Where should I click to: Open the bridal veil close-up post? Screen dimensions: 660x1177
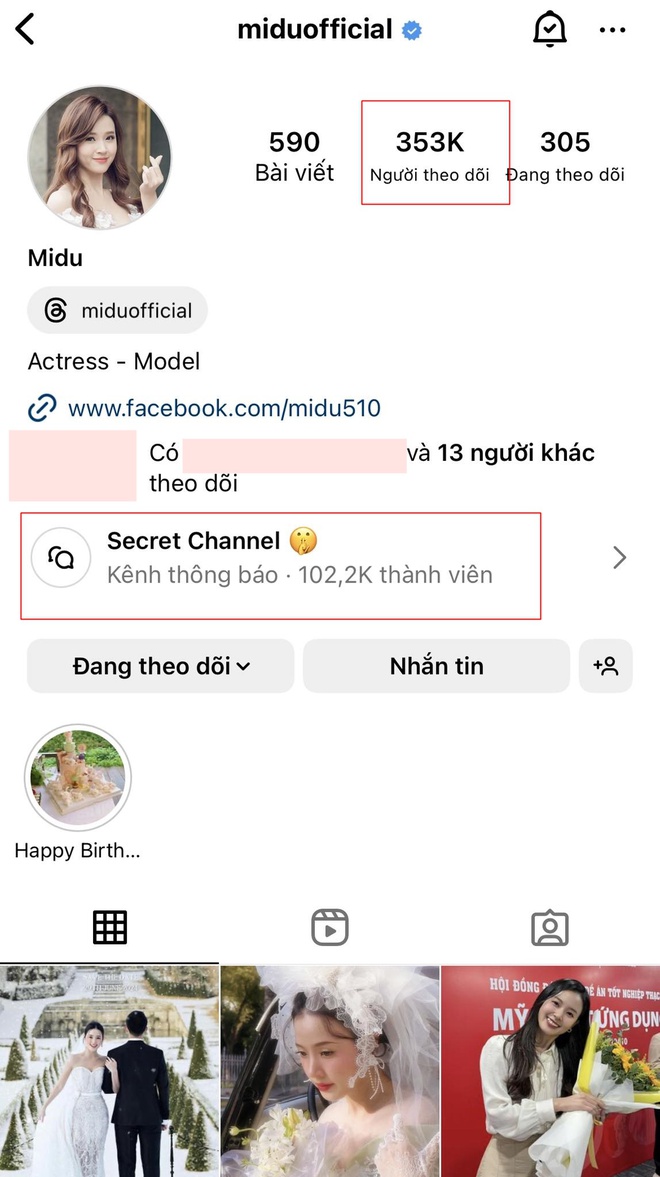330,1070
